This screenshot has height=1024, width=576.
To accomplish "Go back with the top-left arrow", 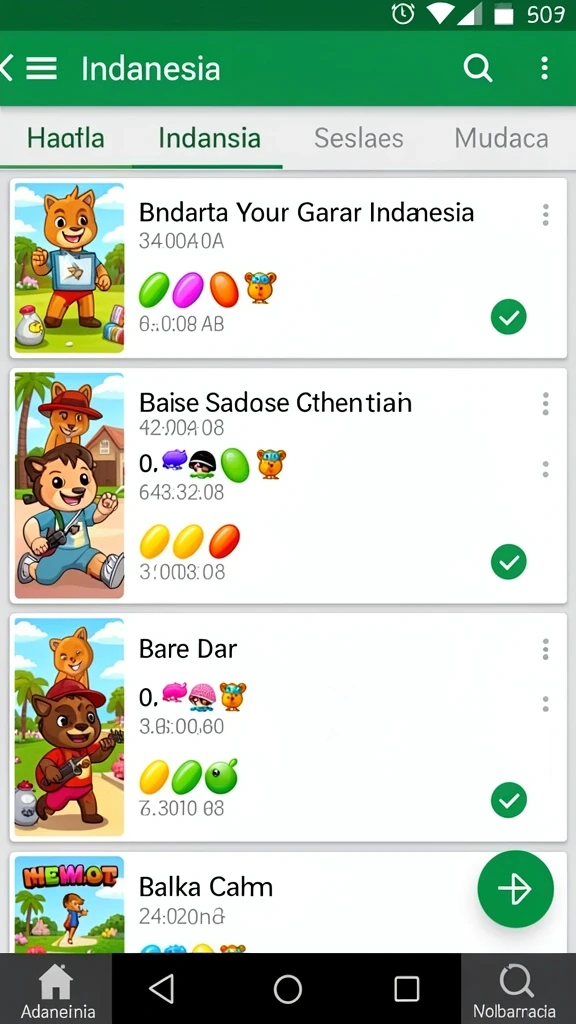I will click(7, 68).
